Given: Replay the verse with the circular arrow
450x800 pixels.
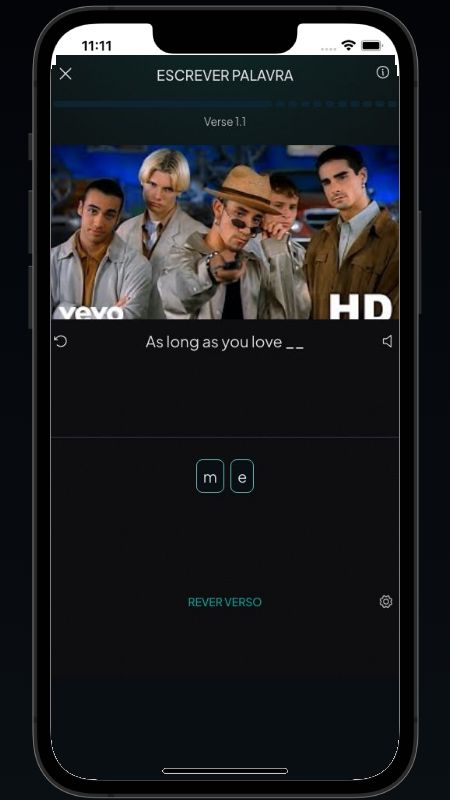Looking at the screenshot, I should (x=61, y=341).
